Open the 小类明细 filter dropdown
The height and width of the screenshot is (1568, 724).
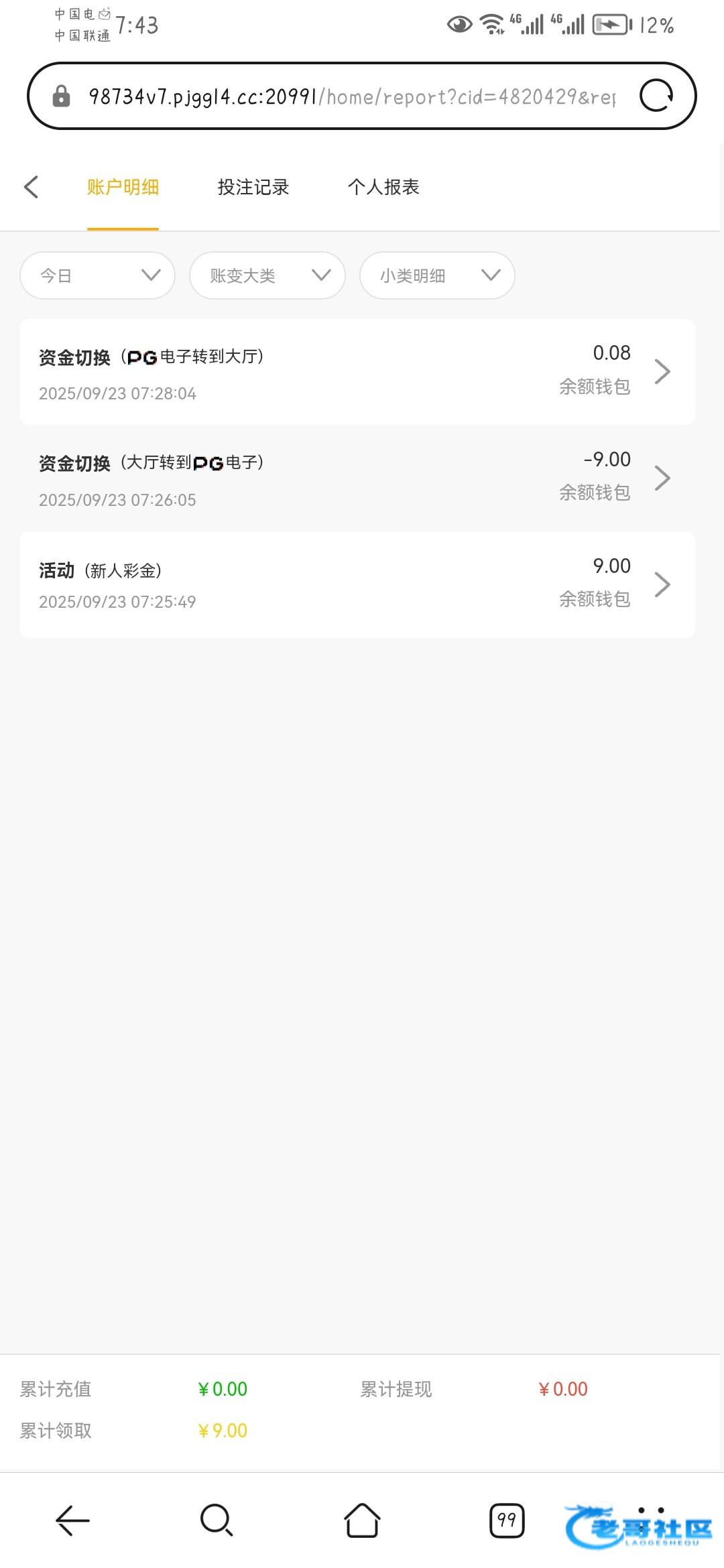(x=437, y=275)
